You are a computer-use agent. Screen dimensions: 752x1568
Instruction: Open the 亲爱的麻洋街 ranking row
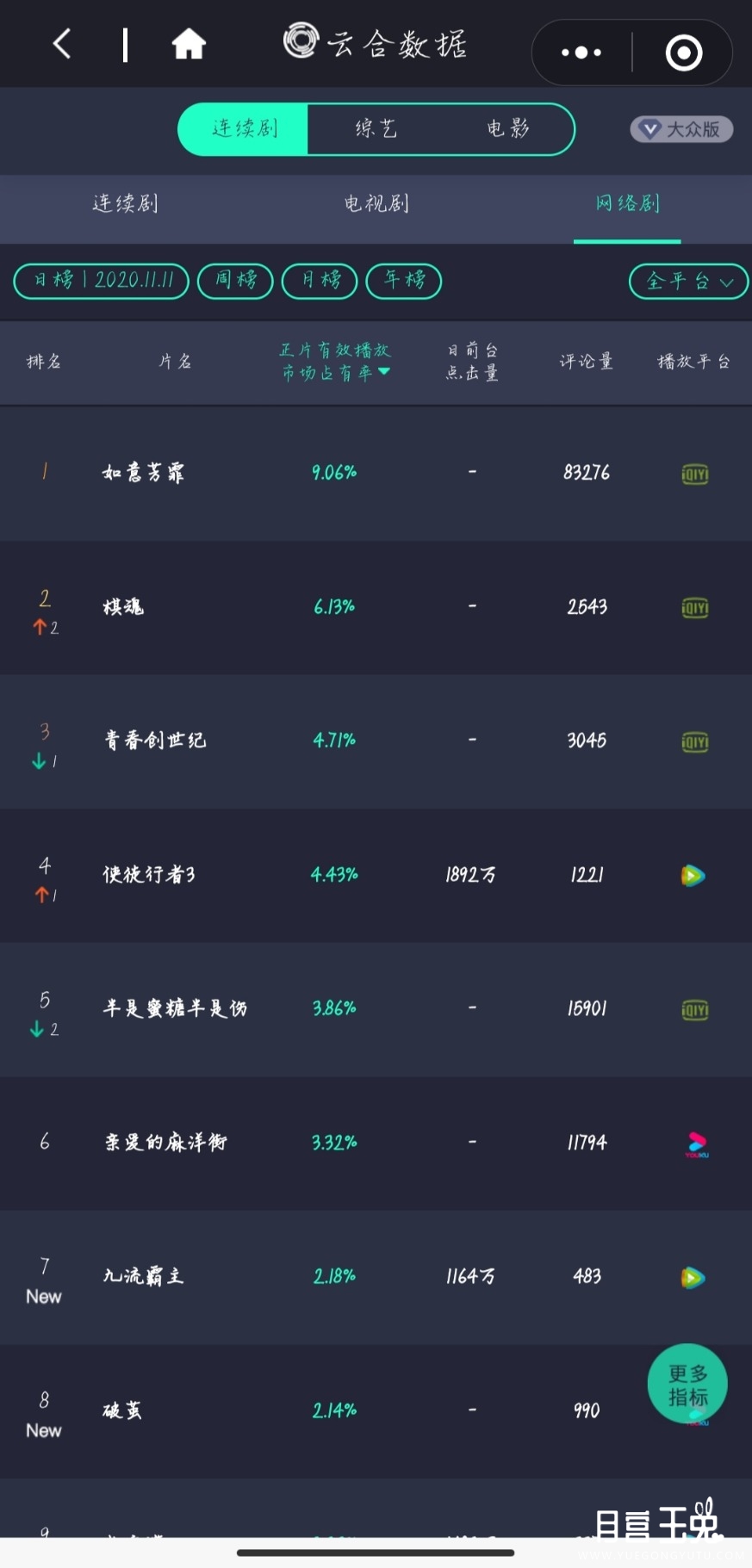[x=376, y=1143]
